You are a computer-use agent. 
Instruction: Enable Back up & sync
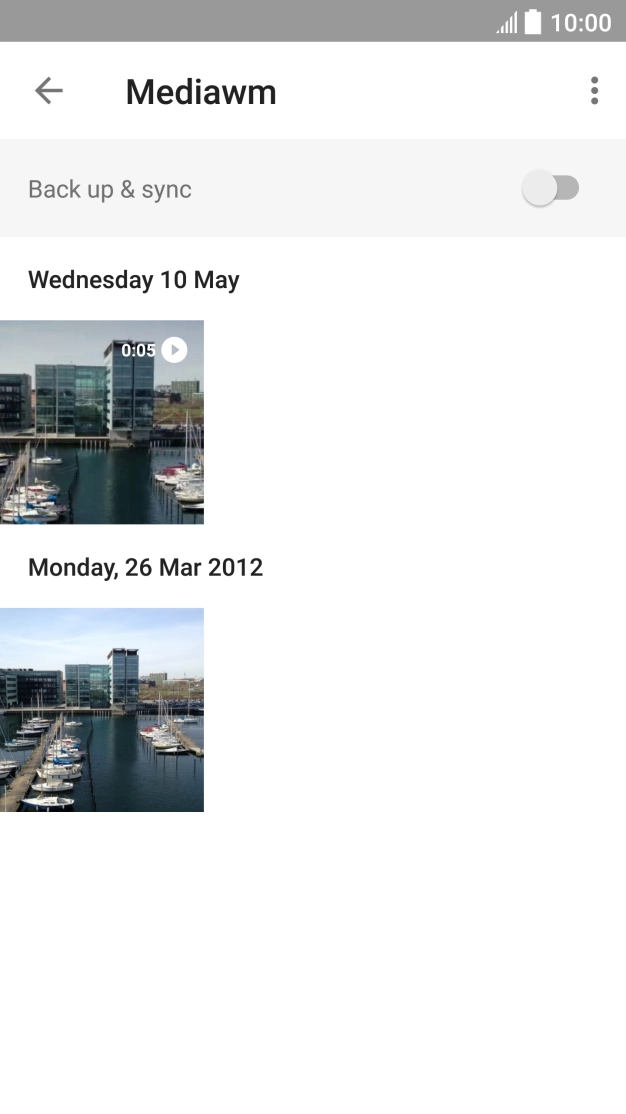tap(551, 188)
